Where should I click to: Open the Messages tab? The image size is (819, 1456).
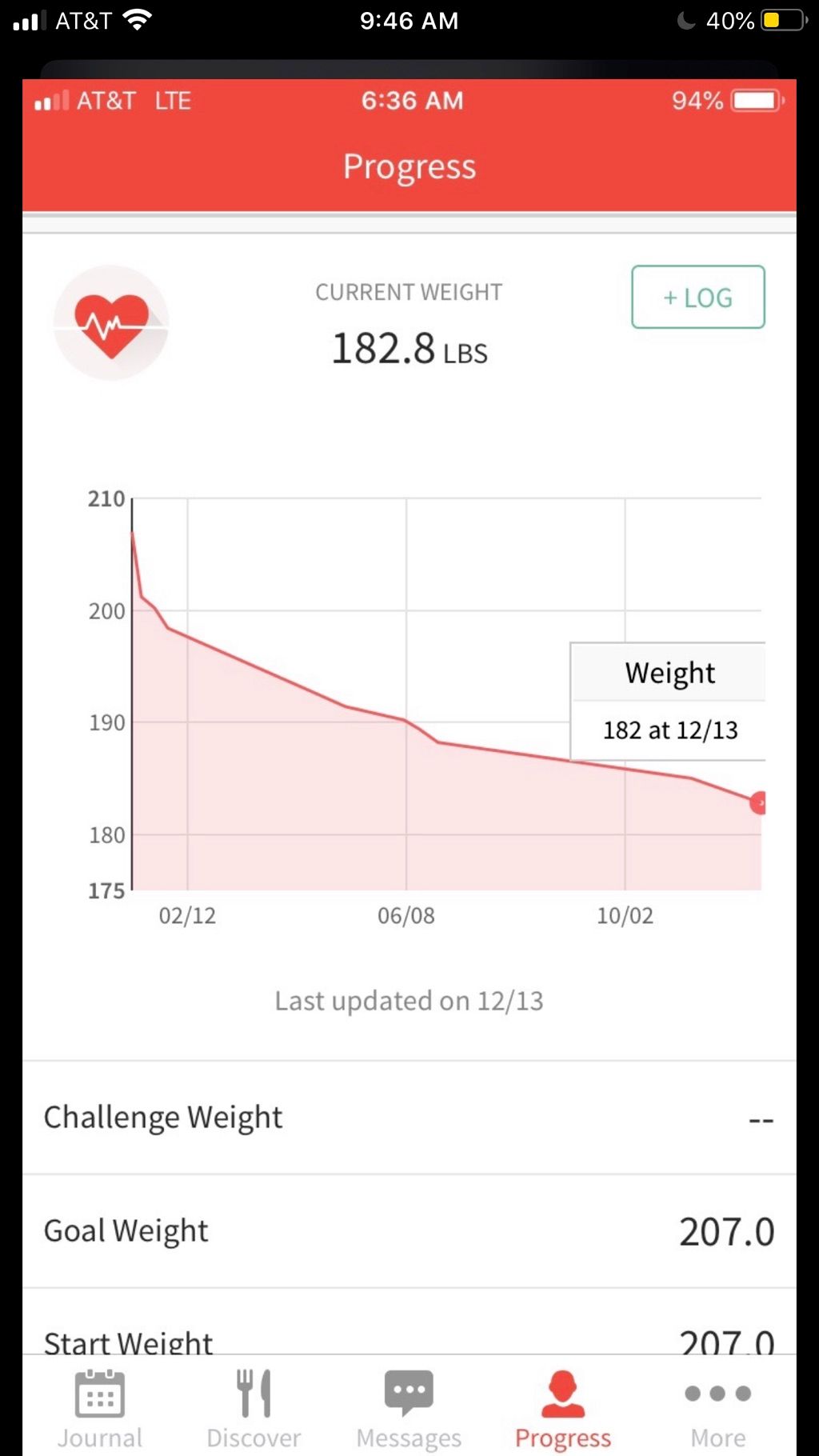(409, 1408)
